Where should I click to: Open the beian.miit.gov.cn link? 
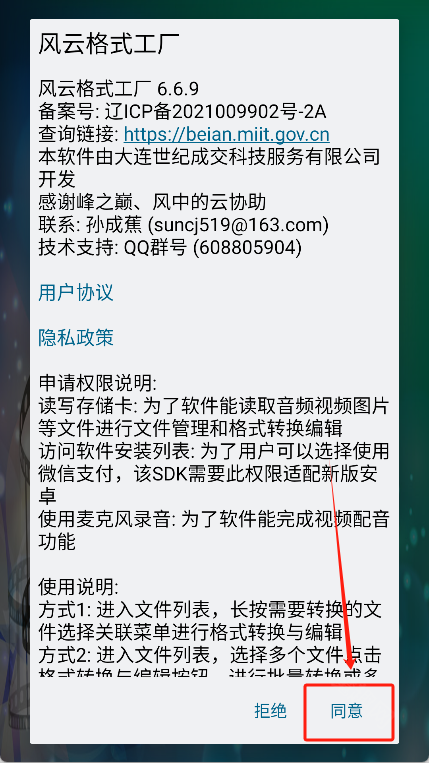pyautogui.click(x=227, y=134)
